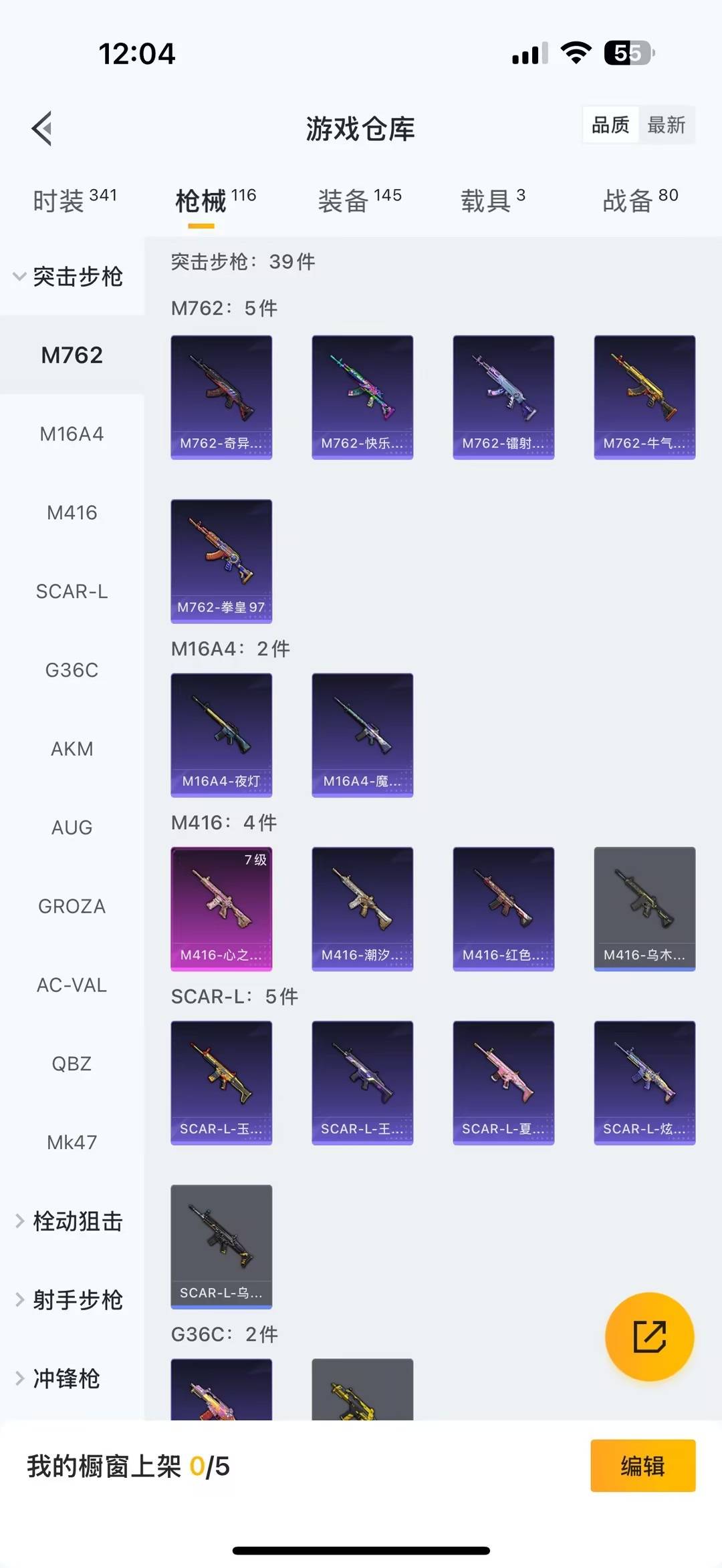Go back using the top-left arrow
This screenshot has height=1568, width=722.
[x=42, y=128]
